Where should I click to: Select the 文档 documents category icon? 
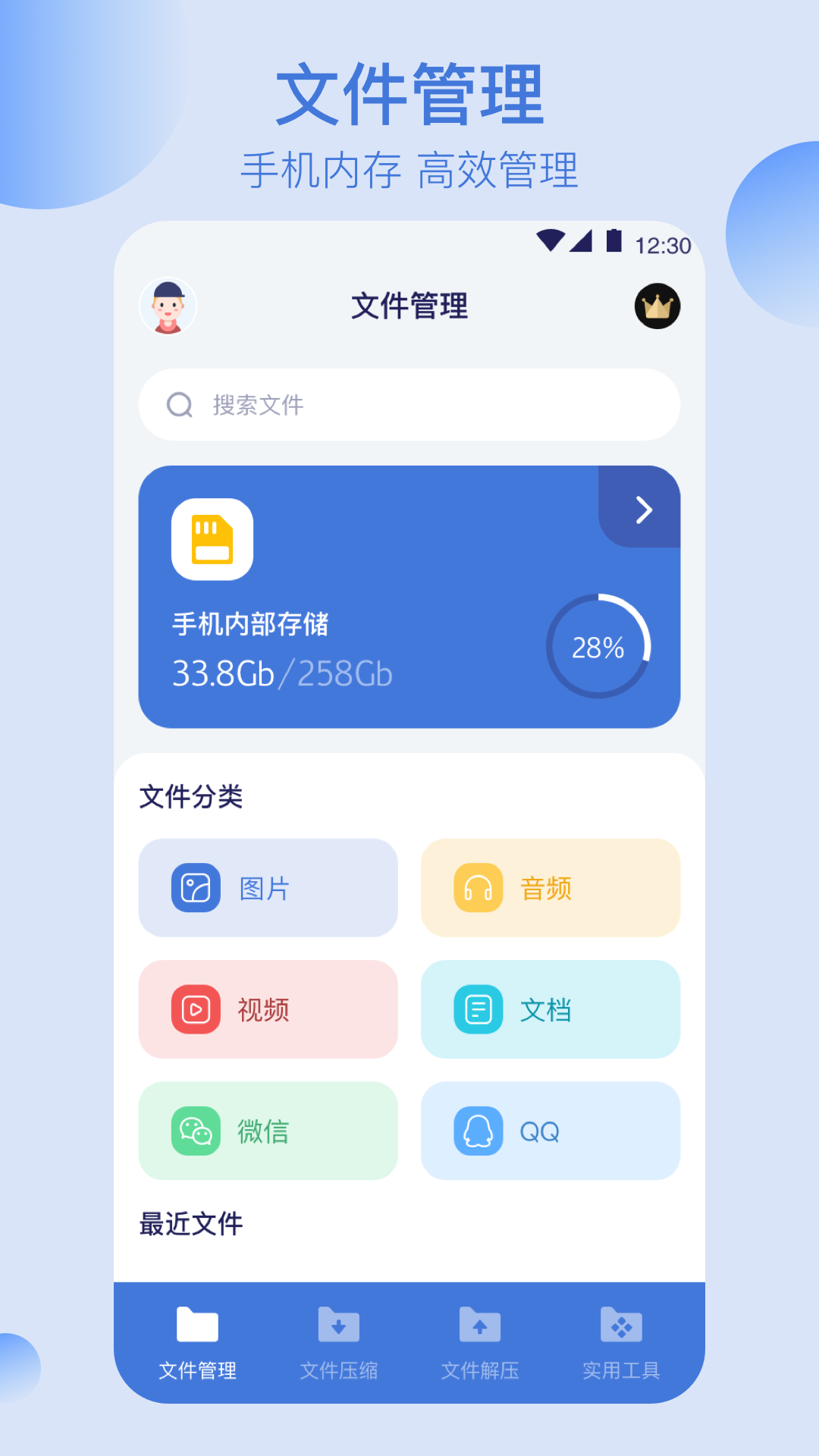(x=476, y=1009)
